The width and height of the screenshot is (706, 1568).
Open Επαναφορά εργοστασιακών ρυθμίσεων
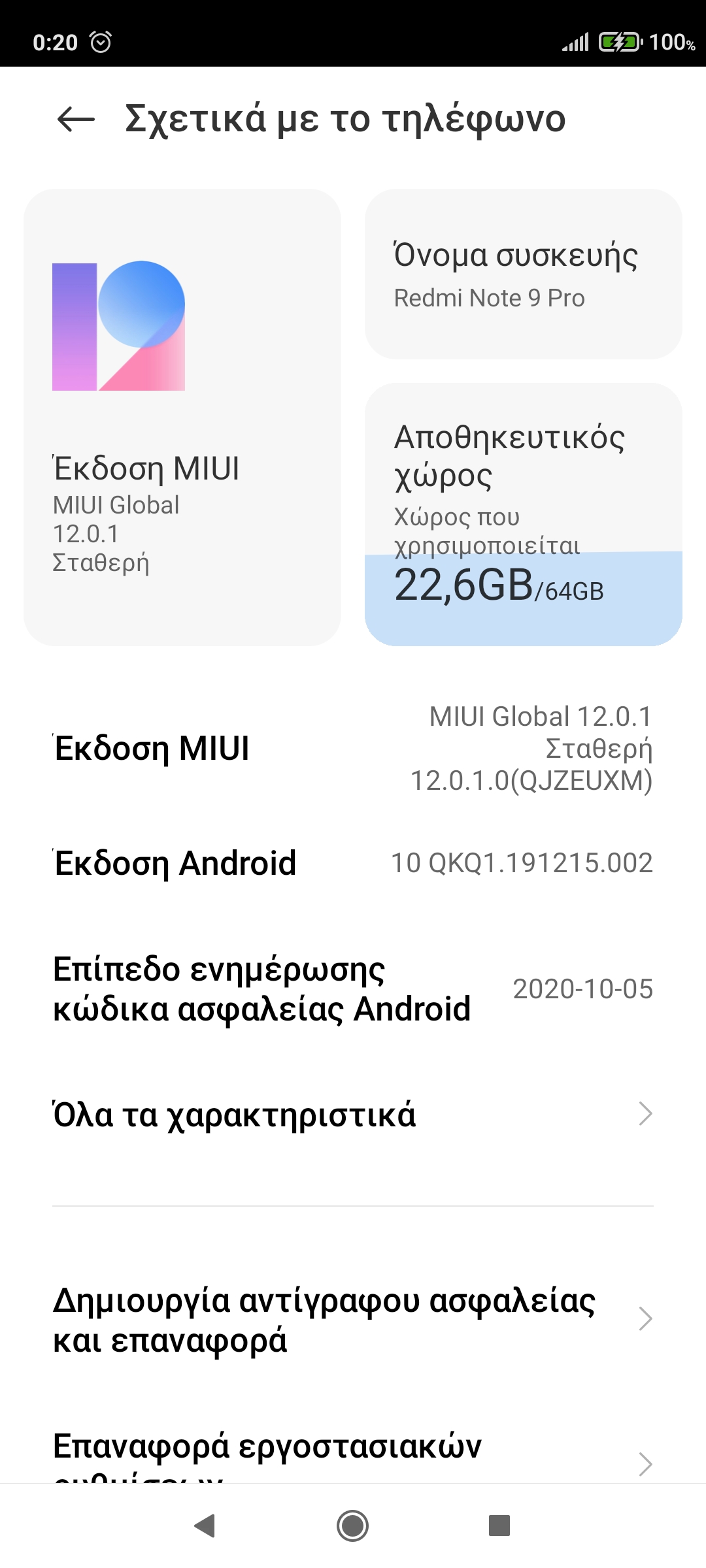click(353, 1456)
